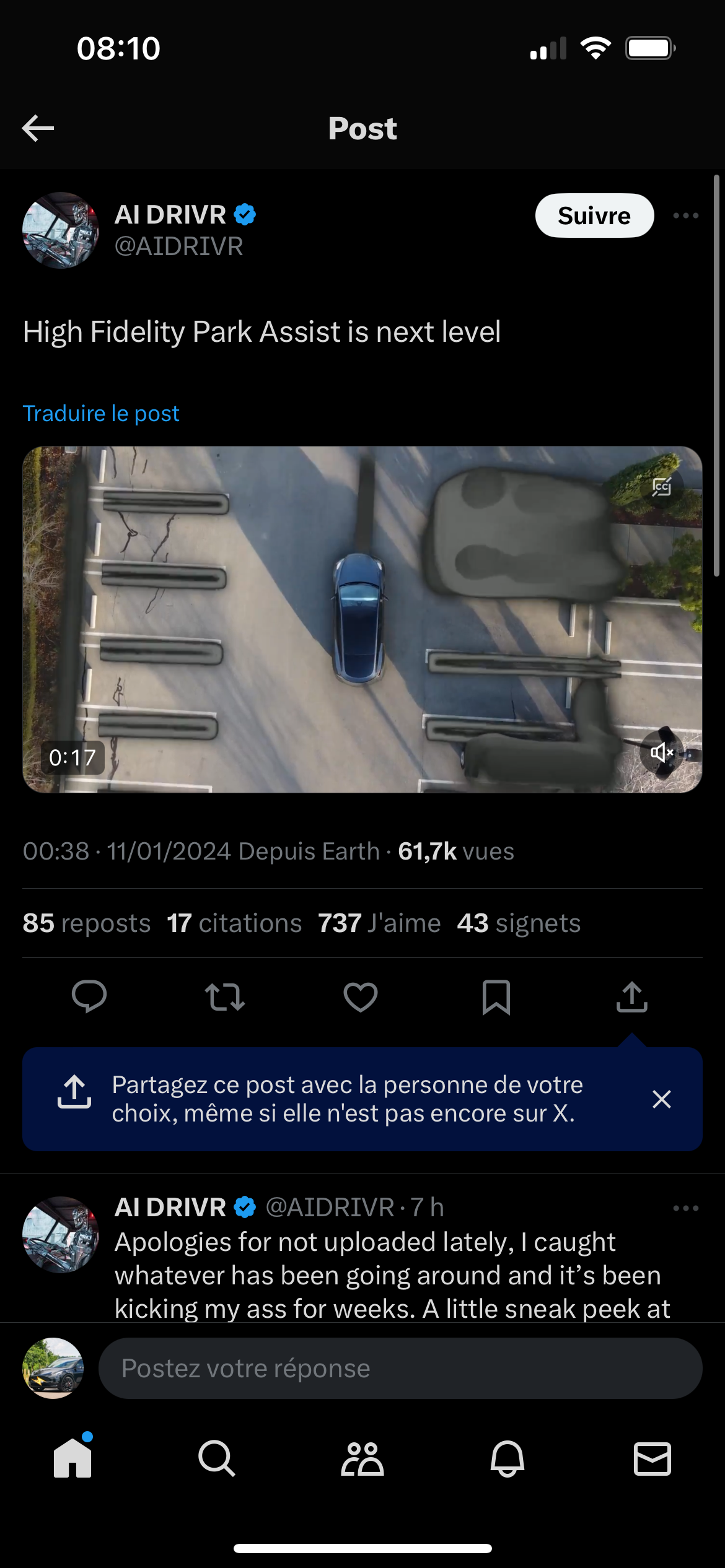This screenshot has width=725, height=1568.
Task: Open the Messages envelope tab
Action: (x=652, y=1458)
